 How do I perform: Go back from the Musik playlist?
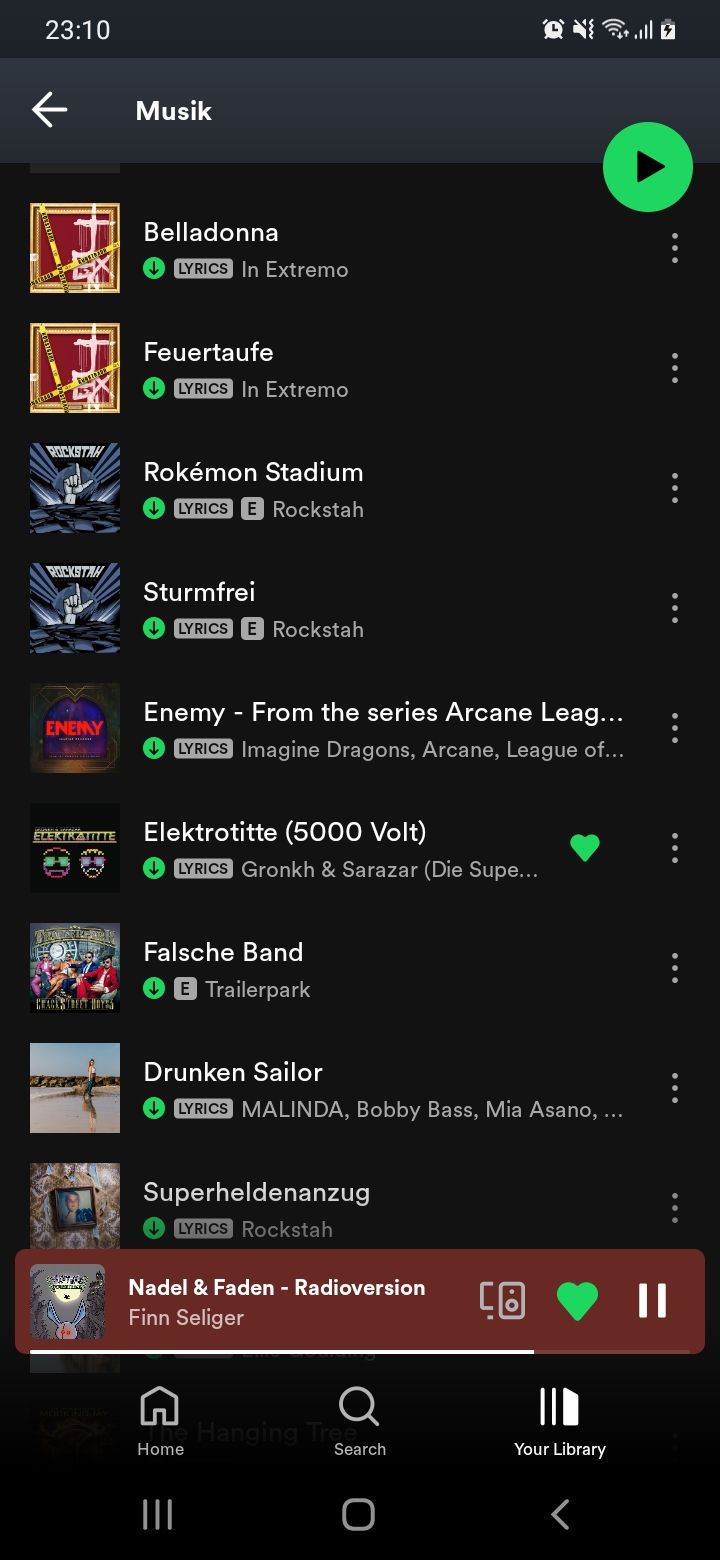(49, 110)
